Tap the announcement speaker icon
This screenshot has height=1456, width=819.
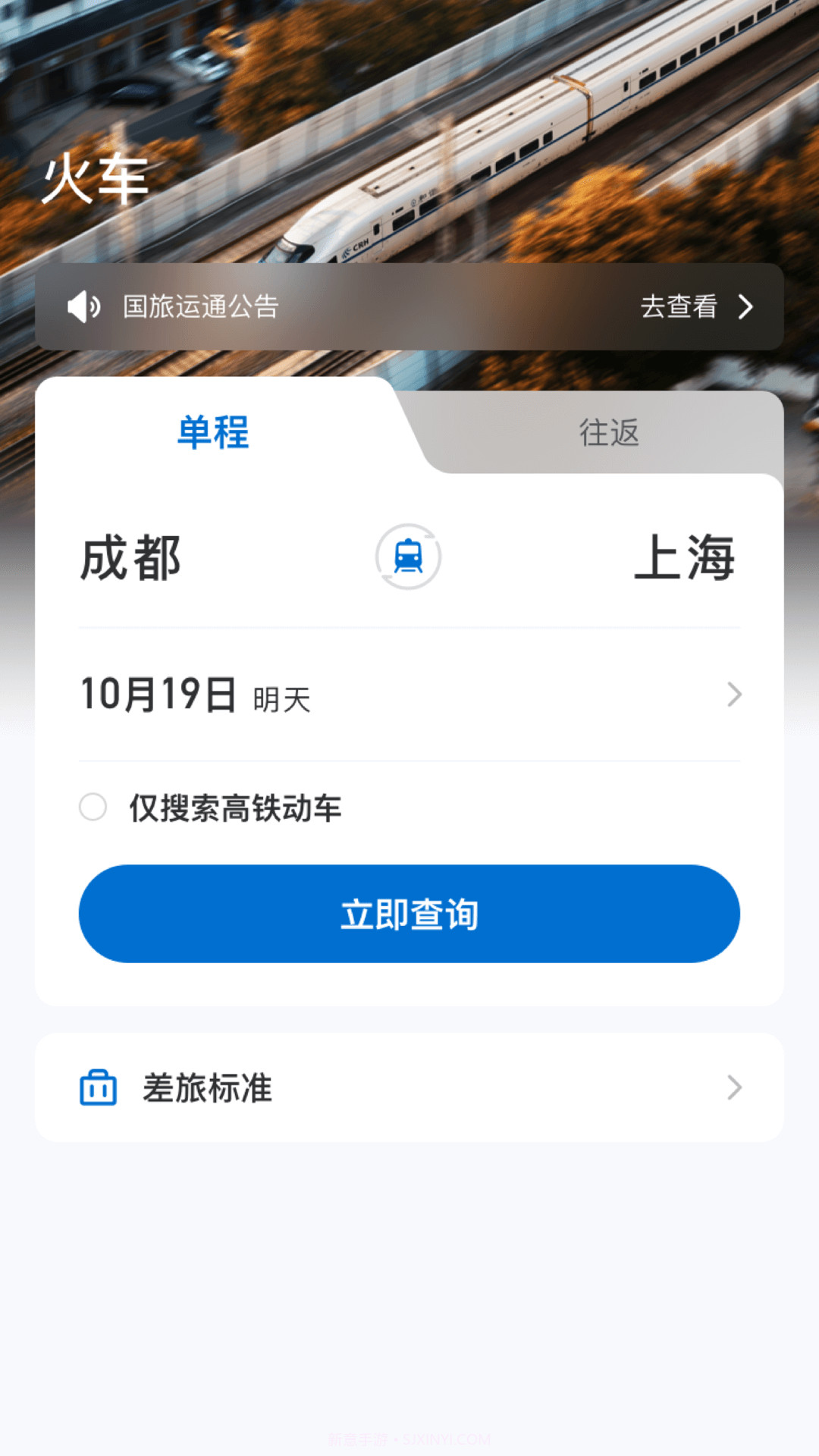pos(83,306)
